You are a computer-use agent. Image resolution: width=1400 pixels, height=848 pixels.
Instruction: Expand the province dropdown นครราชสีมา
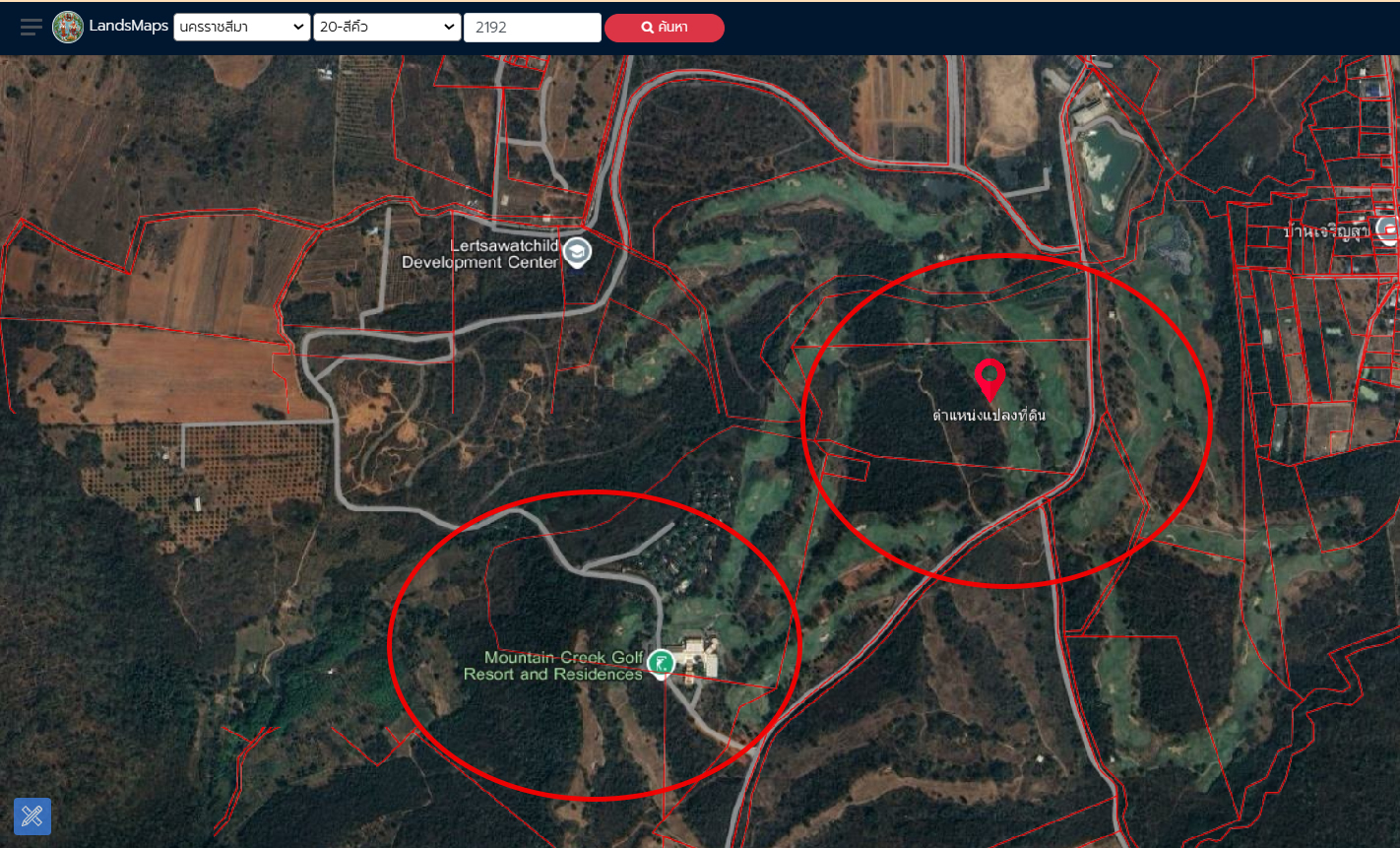tap(242, 28)
